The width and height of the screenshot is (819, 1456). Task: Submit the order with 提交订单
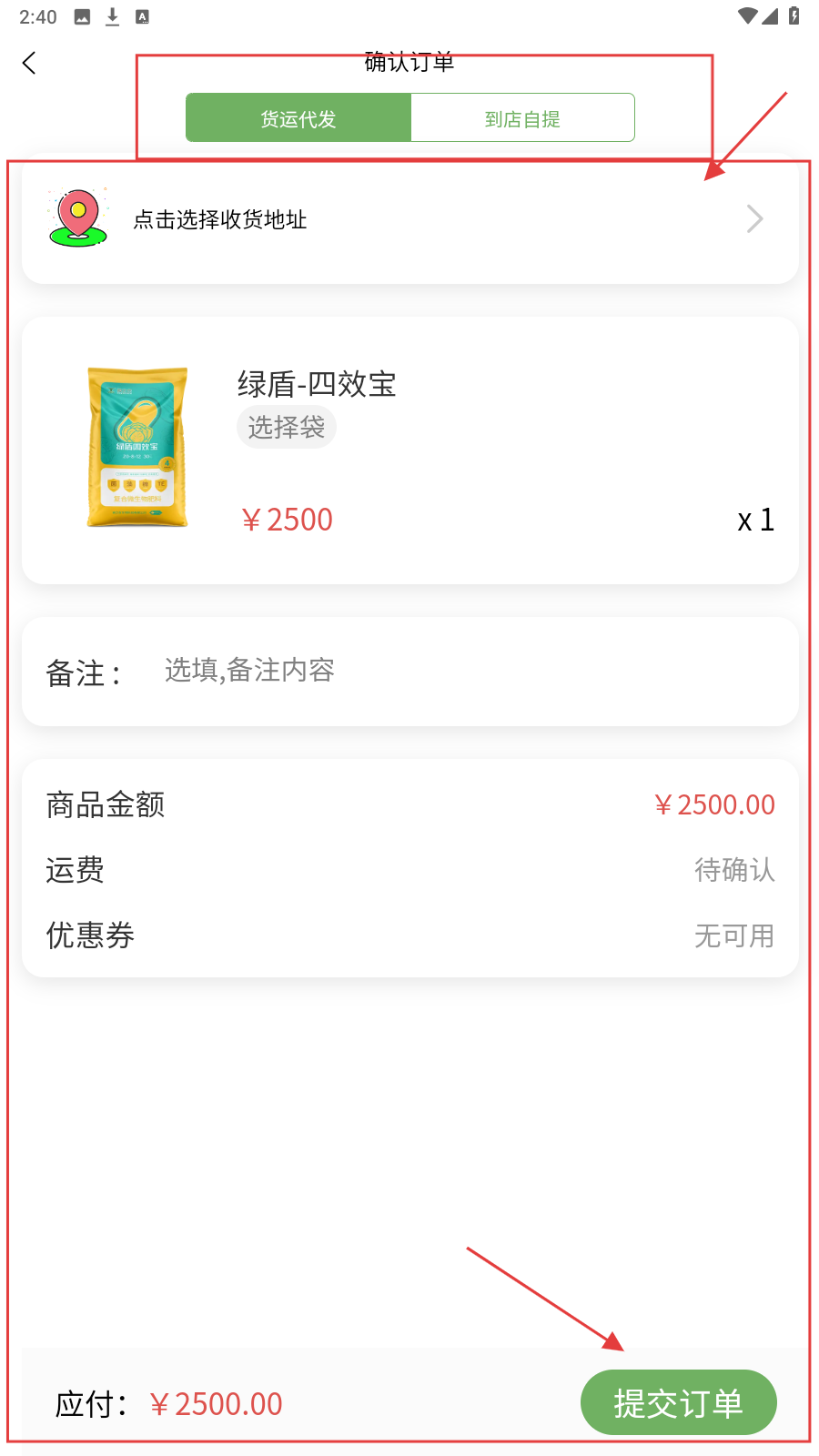678,1402
